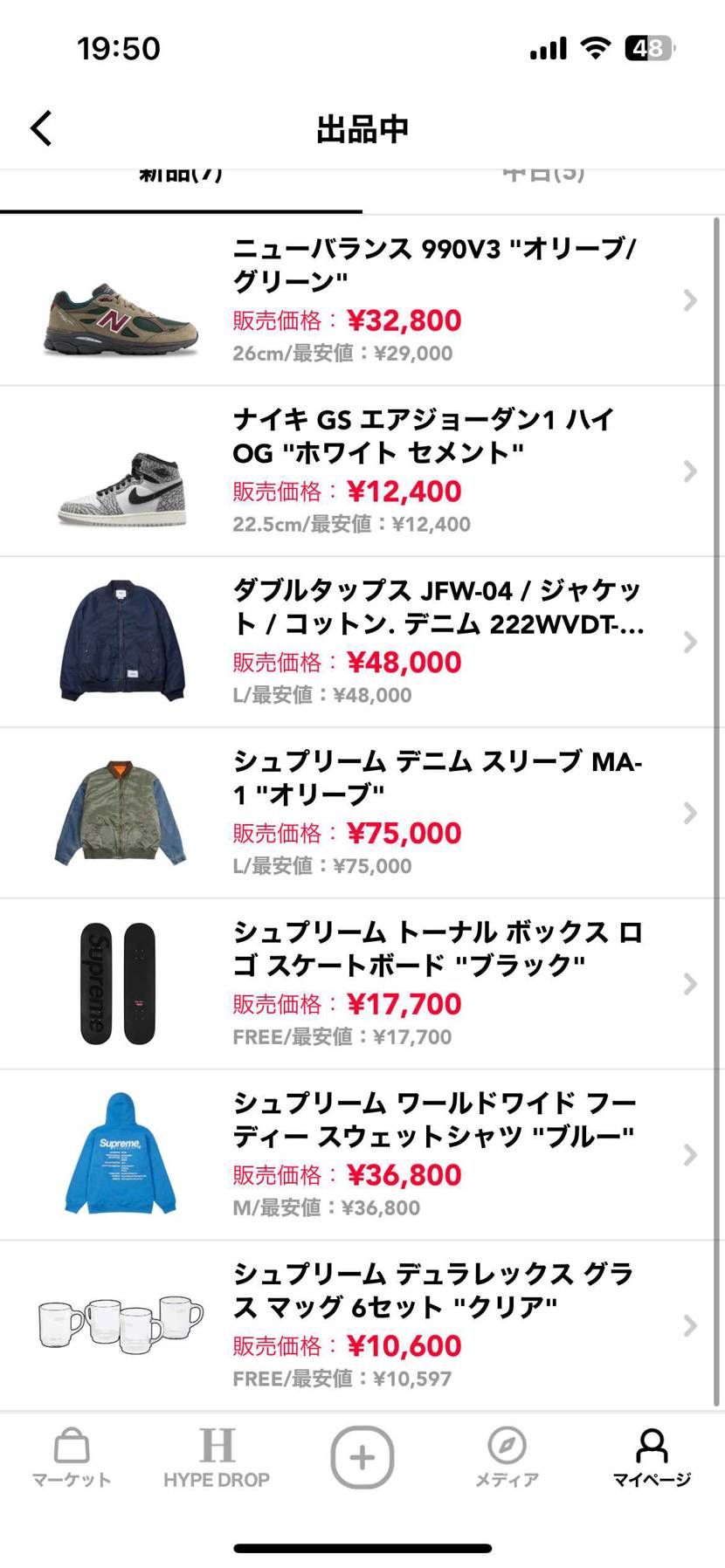The width and height of the screenshot is (725, 1568).
Task: Expand the ニューバランス 990V3 listing chevron
Action: pyautogui.click(x=689, y=300)
